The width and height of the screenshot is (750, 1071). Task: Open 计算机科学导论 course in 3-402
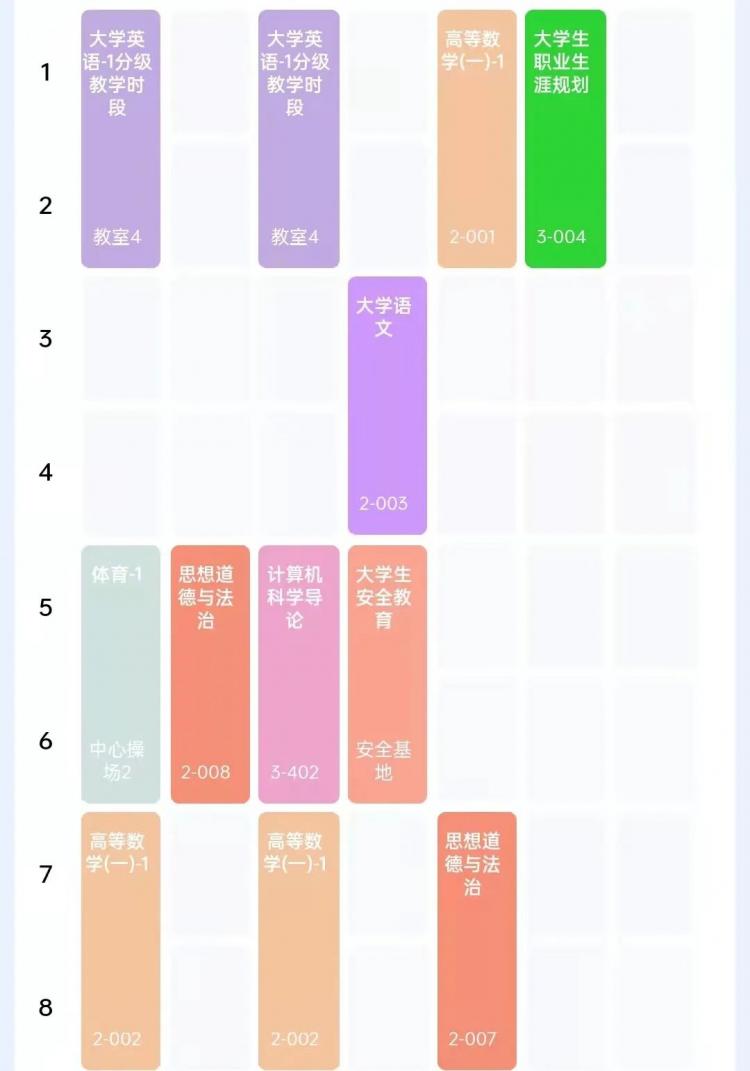pos(298,673)
